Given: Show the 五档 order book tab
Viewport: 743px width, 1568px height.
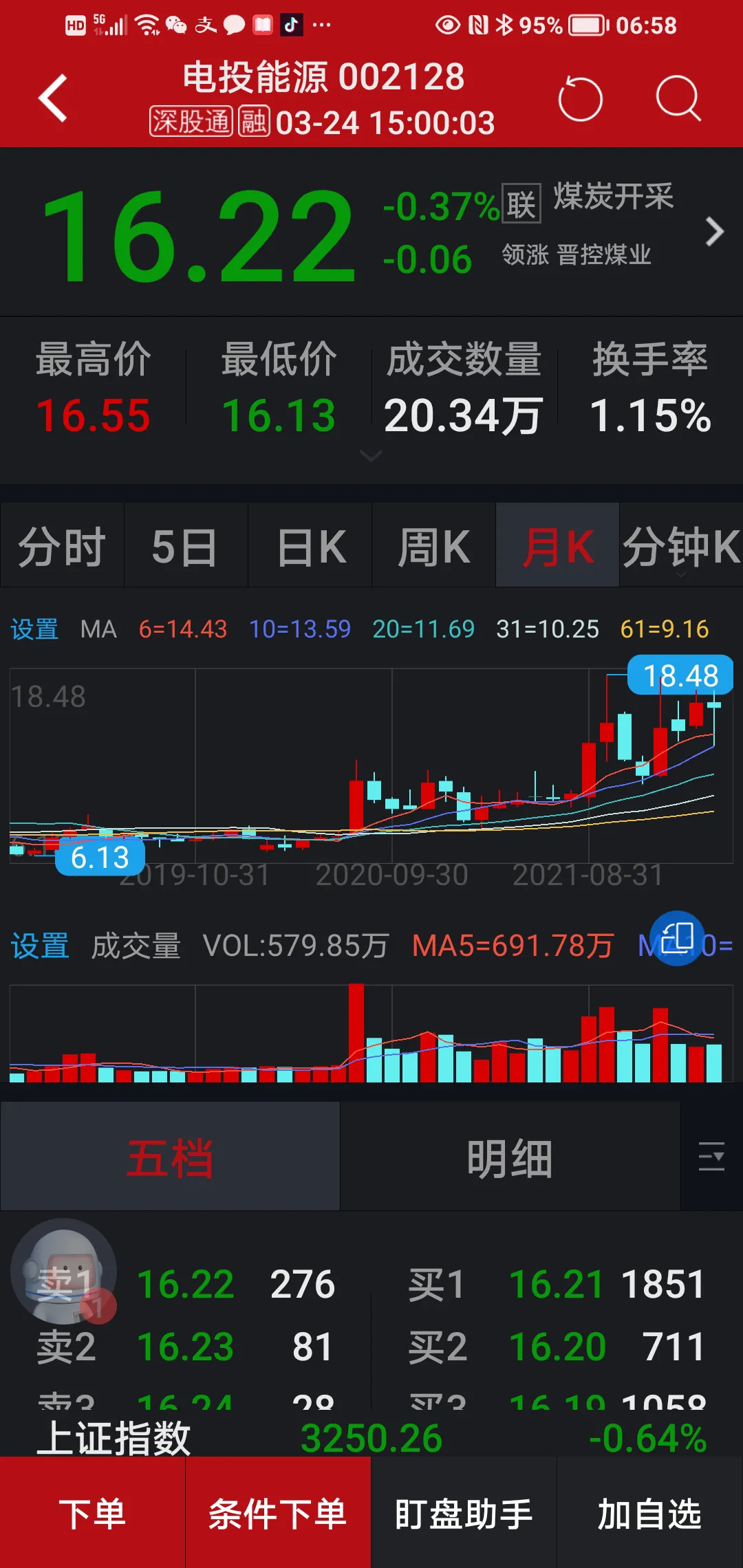Looking at the screenshot, I should 170,1158.
